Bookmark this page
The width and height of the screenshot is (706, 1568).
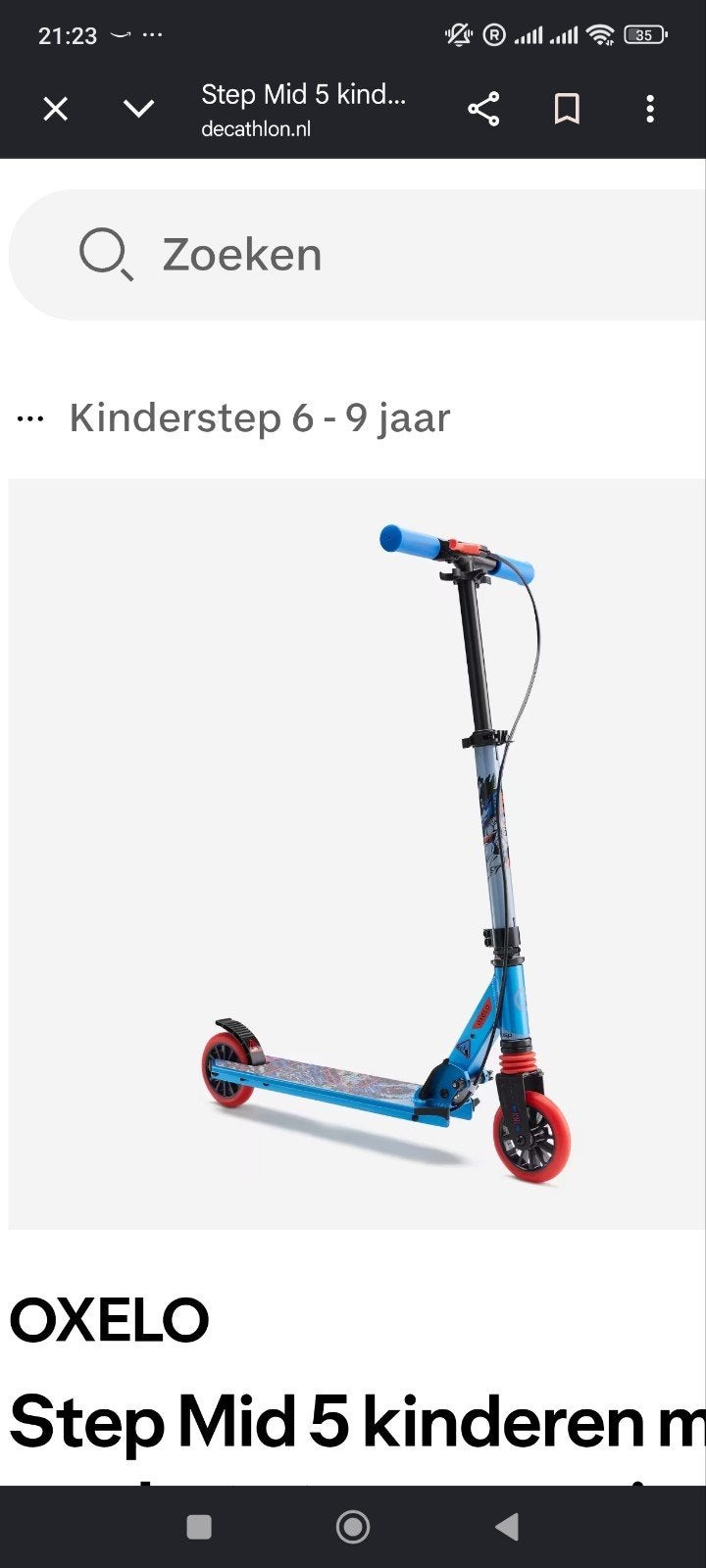(x=567, y=109)
